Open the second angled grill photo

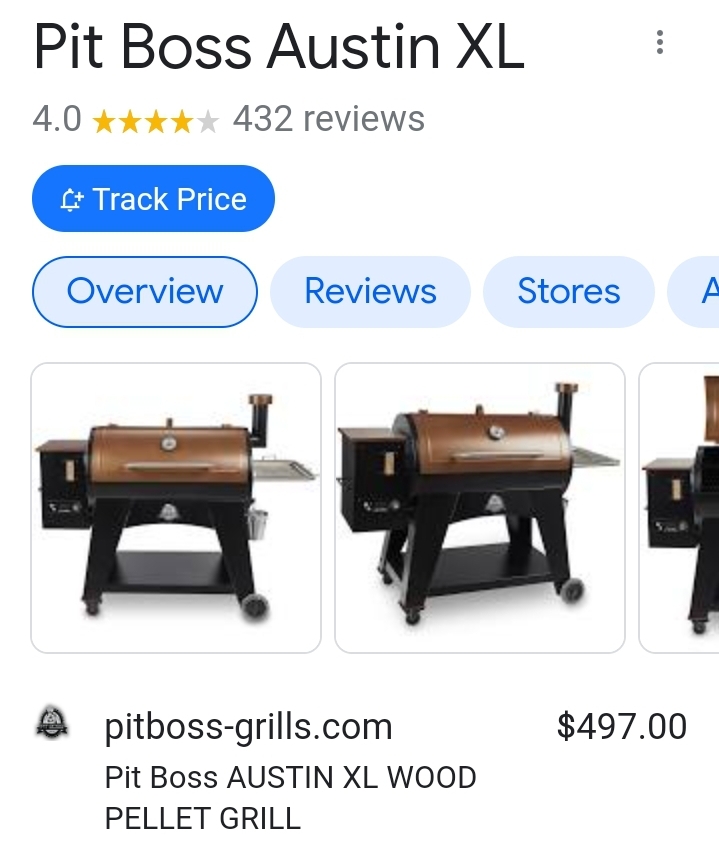(480, 508)
